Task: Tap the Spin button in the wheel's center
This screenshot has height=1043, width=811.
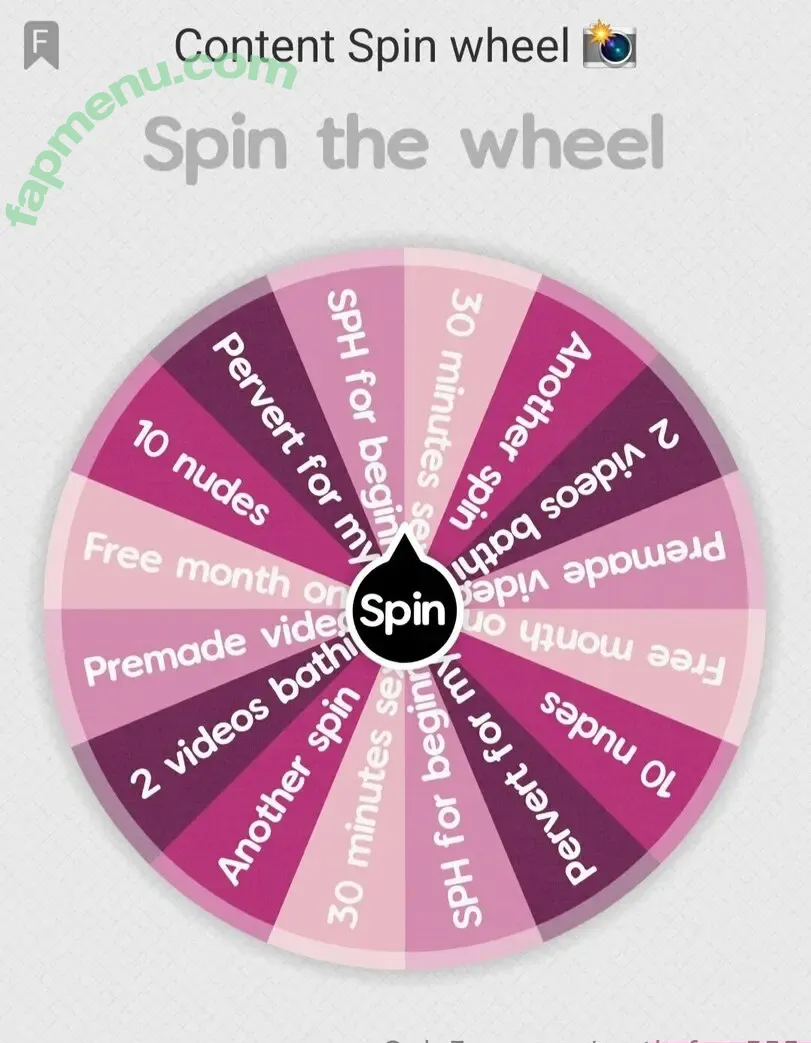Action: [404, 611]
